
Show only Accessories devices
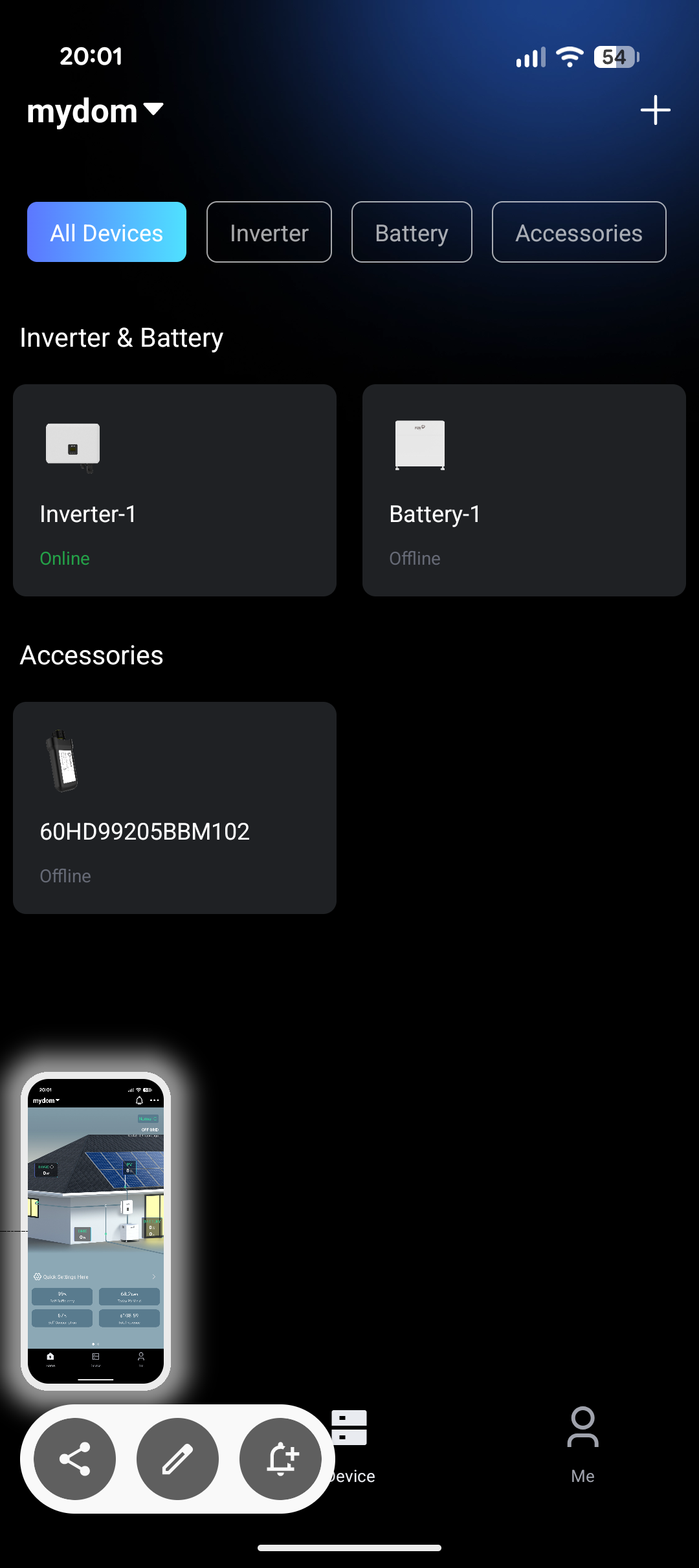[579, 232]
